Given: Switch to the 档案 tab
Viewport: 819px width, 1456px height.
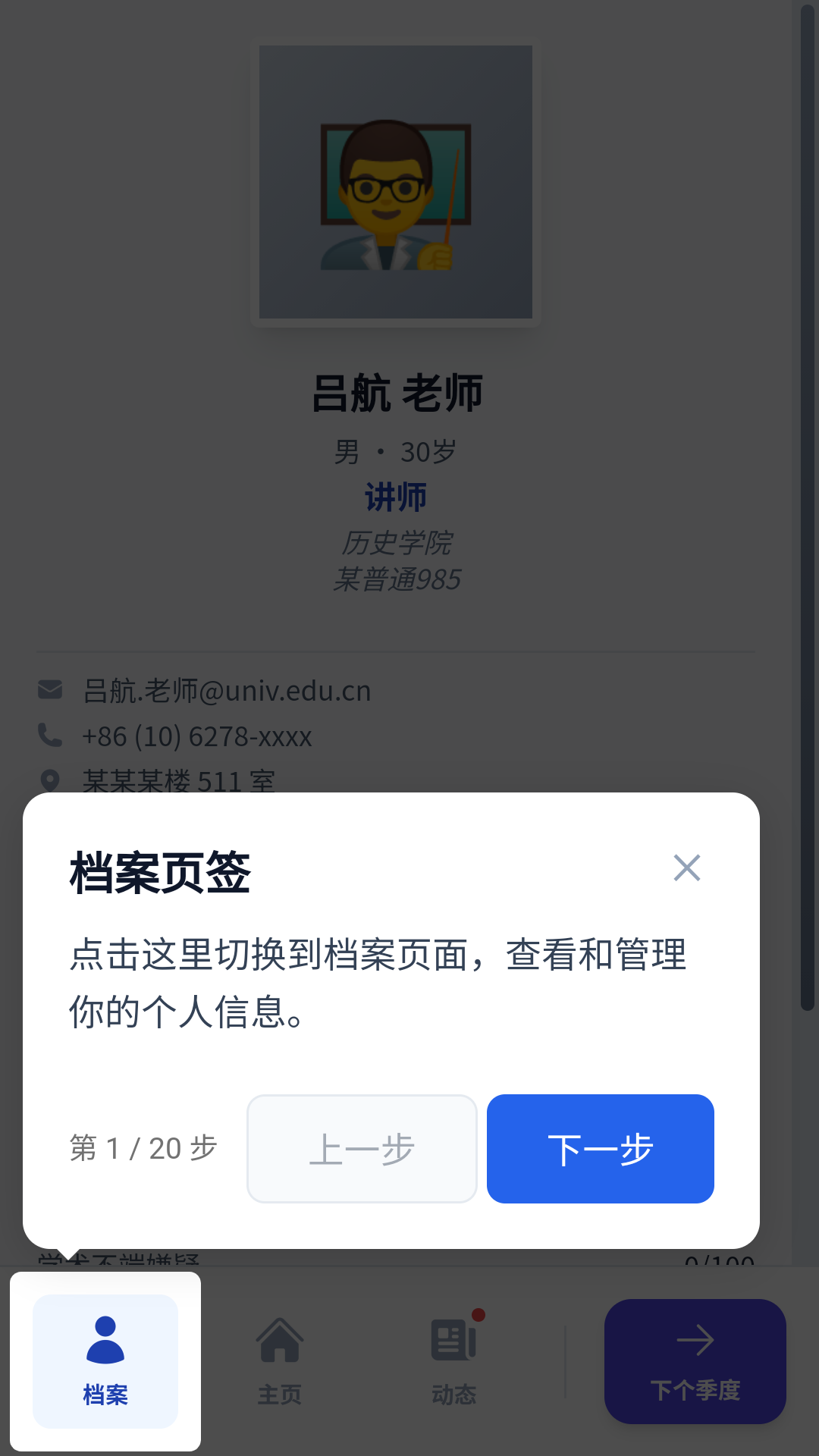Looking at the screenshot, I should coord(105,1360).
